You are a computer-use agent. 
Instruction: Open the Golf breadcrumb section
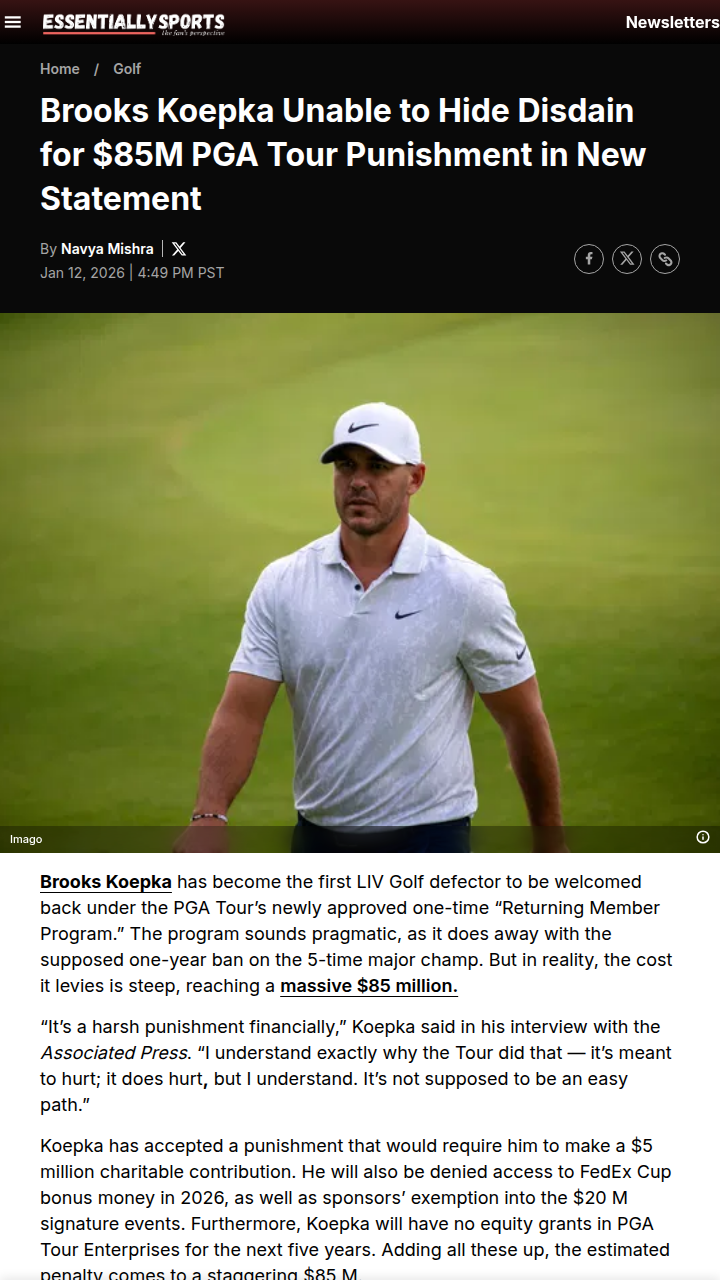(127, 69)
